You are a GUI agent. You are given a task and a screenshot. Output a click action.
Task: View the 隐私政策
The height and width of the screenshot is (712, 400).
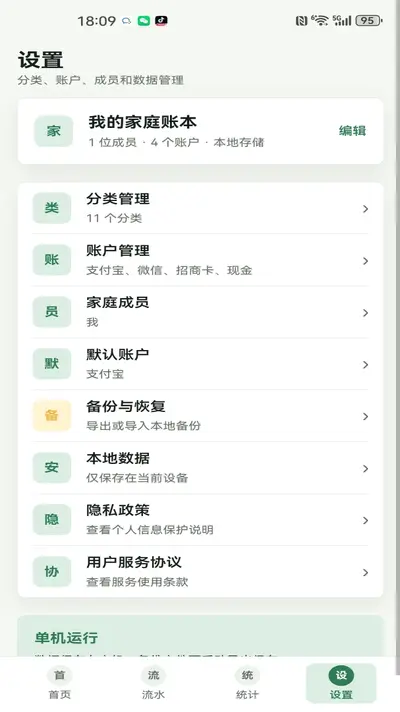click(200, 520)
